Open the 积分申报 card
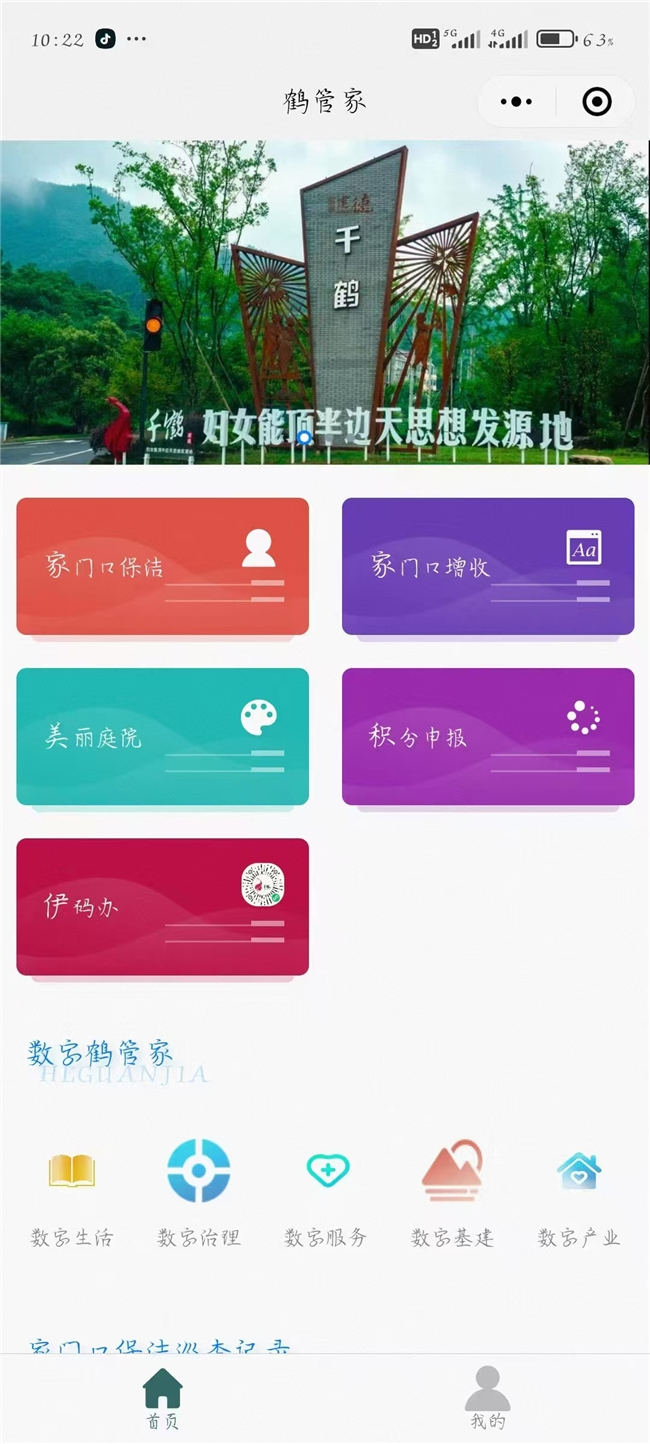The image size is (650, 1444). (x=488, y=736)
